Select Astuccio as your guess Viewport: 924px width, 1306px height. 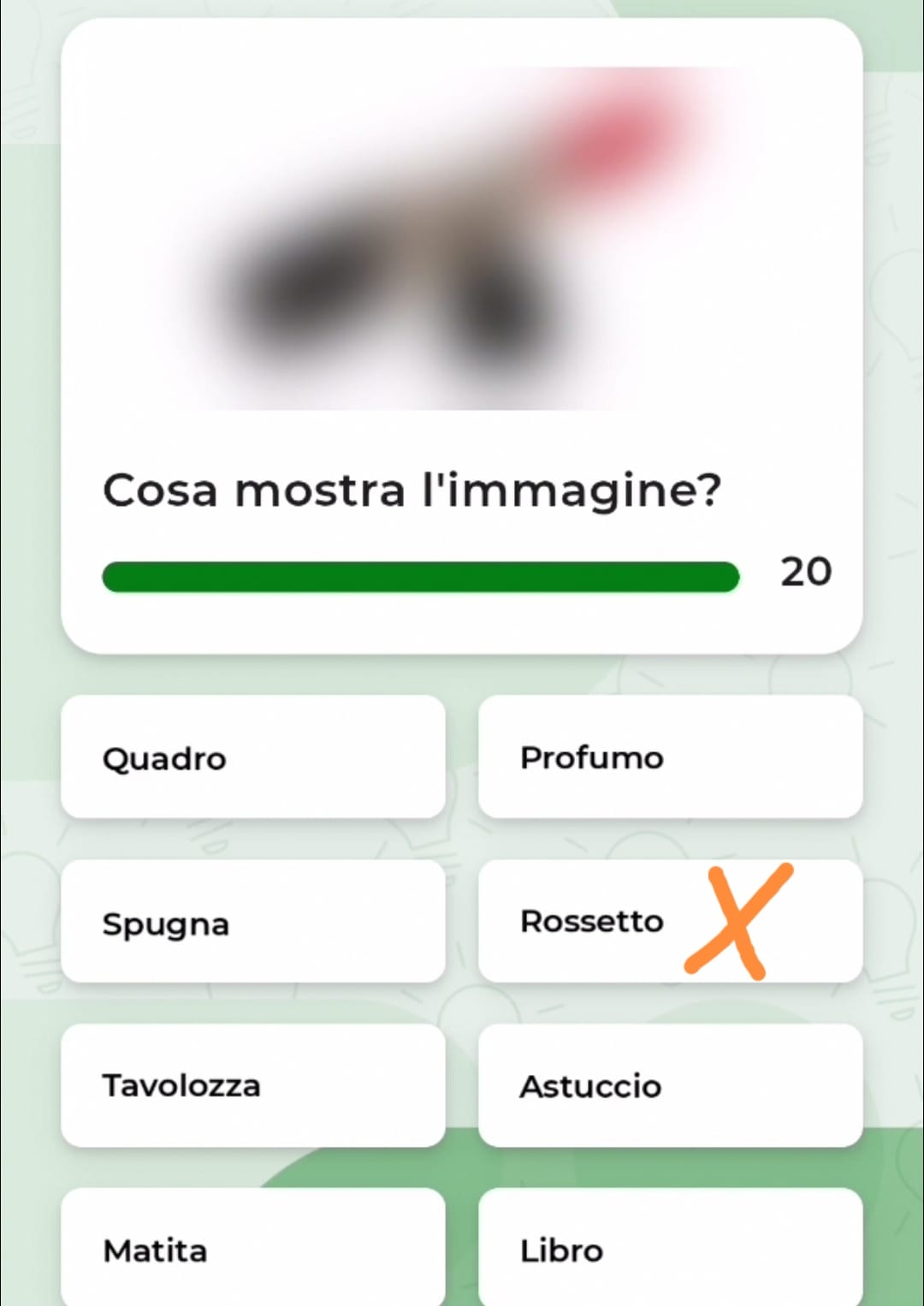pyautogui.click(x=670, y=1086)
